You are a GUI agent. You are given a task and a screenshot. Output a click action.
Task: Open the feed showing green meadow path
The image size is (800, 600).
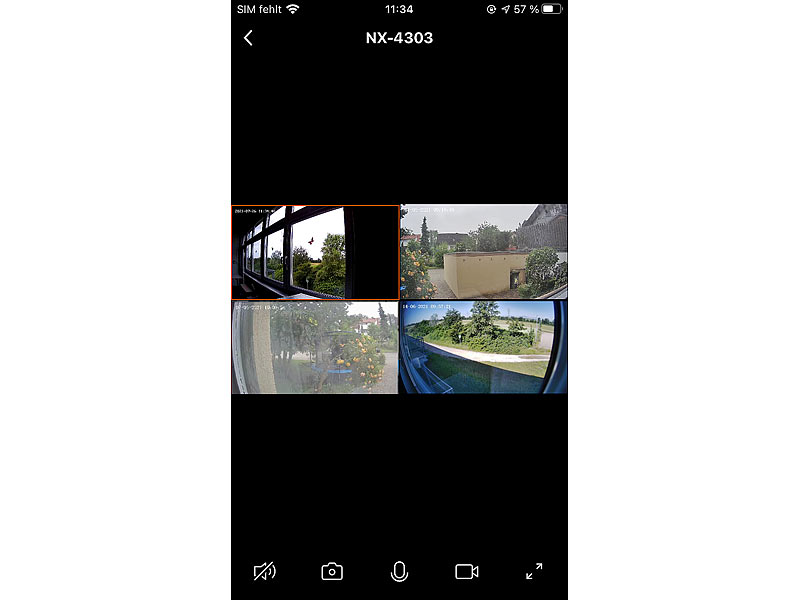pos(483,347)
